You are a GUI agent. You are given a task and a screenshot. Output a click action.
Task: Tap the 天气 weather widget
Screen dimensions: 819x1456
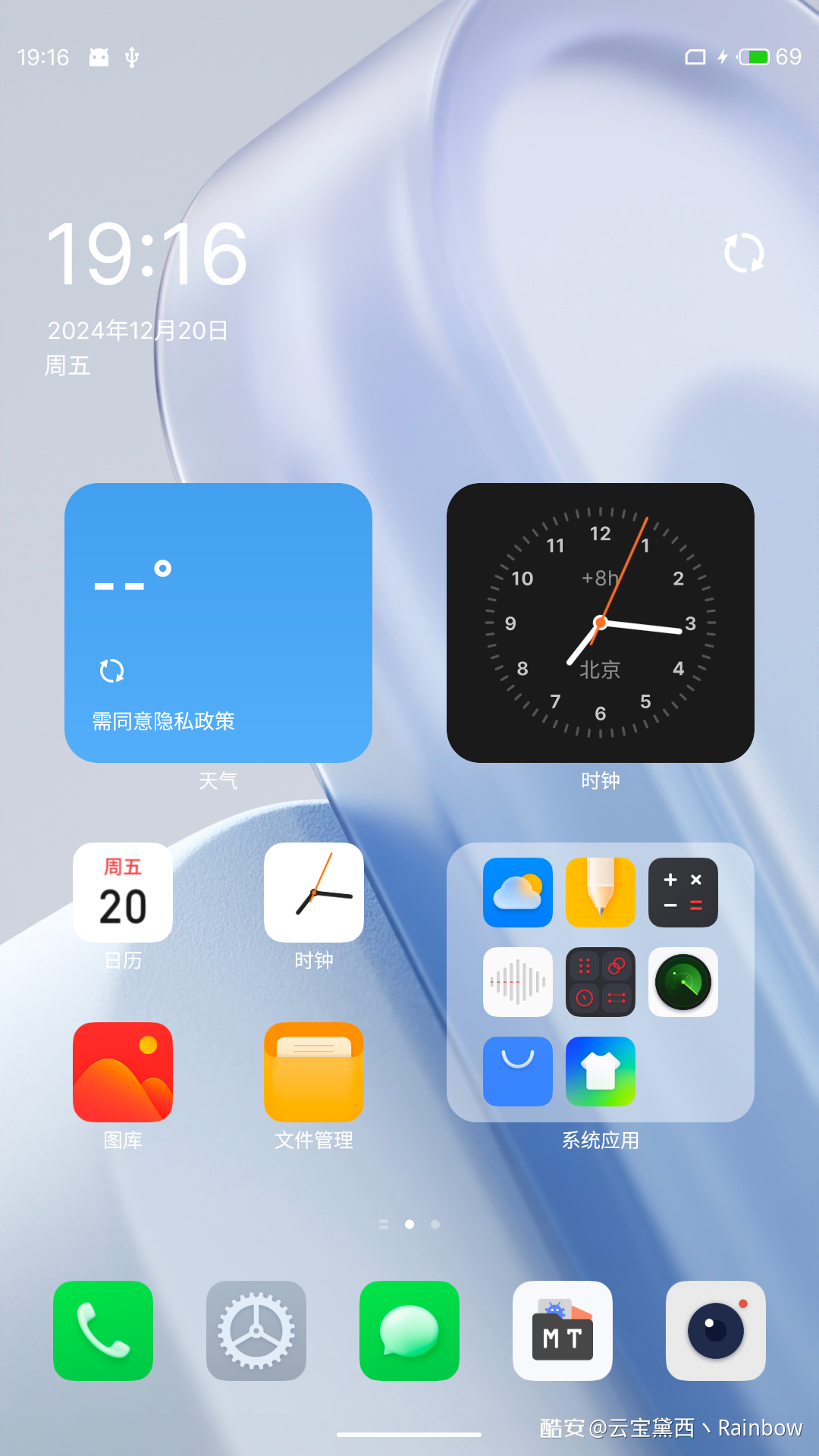click(x=218, y=623)
